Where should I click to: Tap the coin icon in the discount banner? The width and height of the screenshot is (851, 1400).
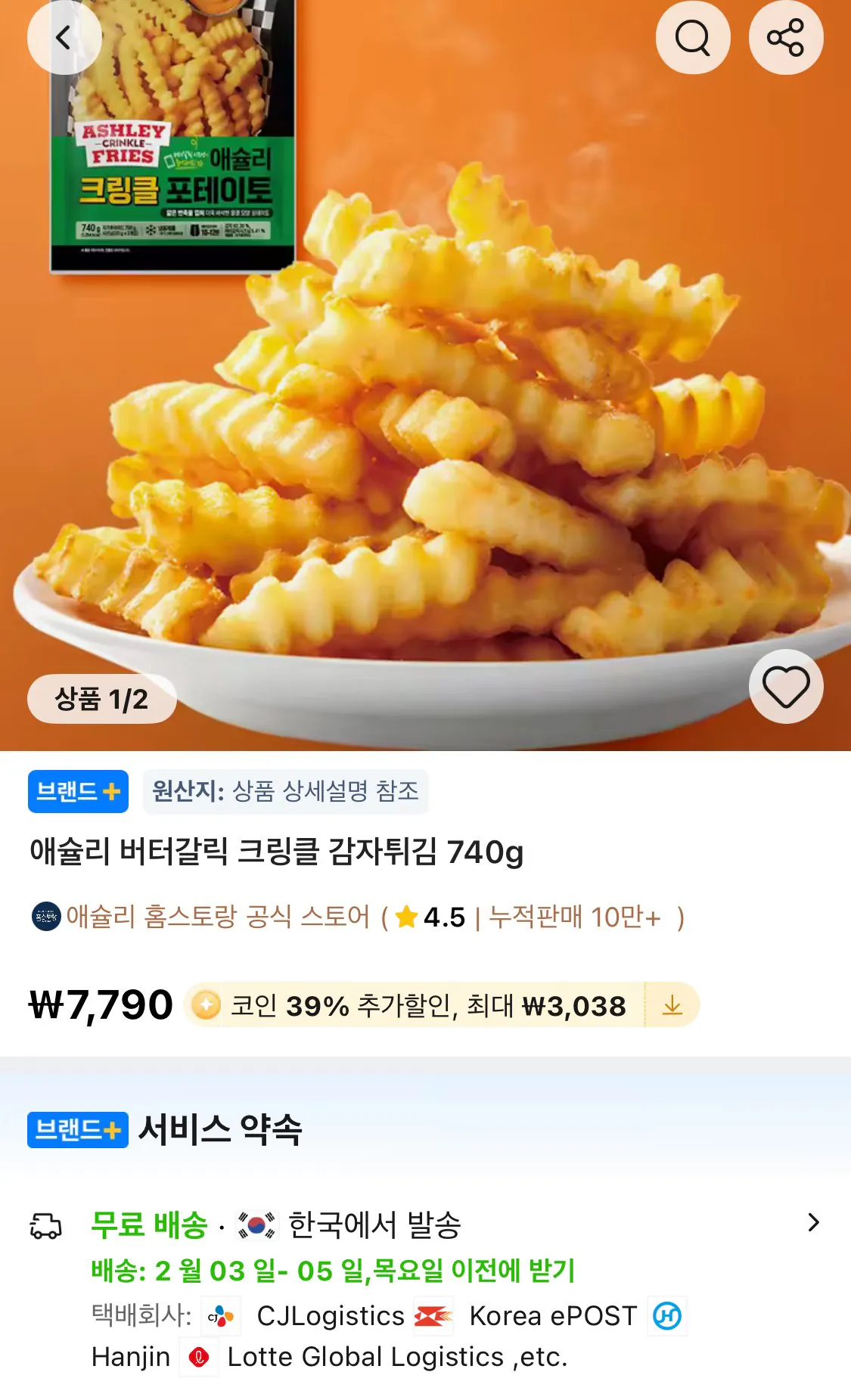(x=203, y=1006)
